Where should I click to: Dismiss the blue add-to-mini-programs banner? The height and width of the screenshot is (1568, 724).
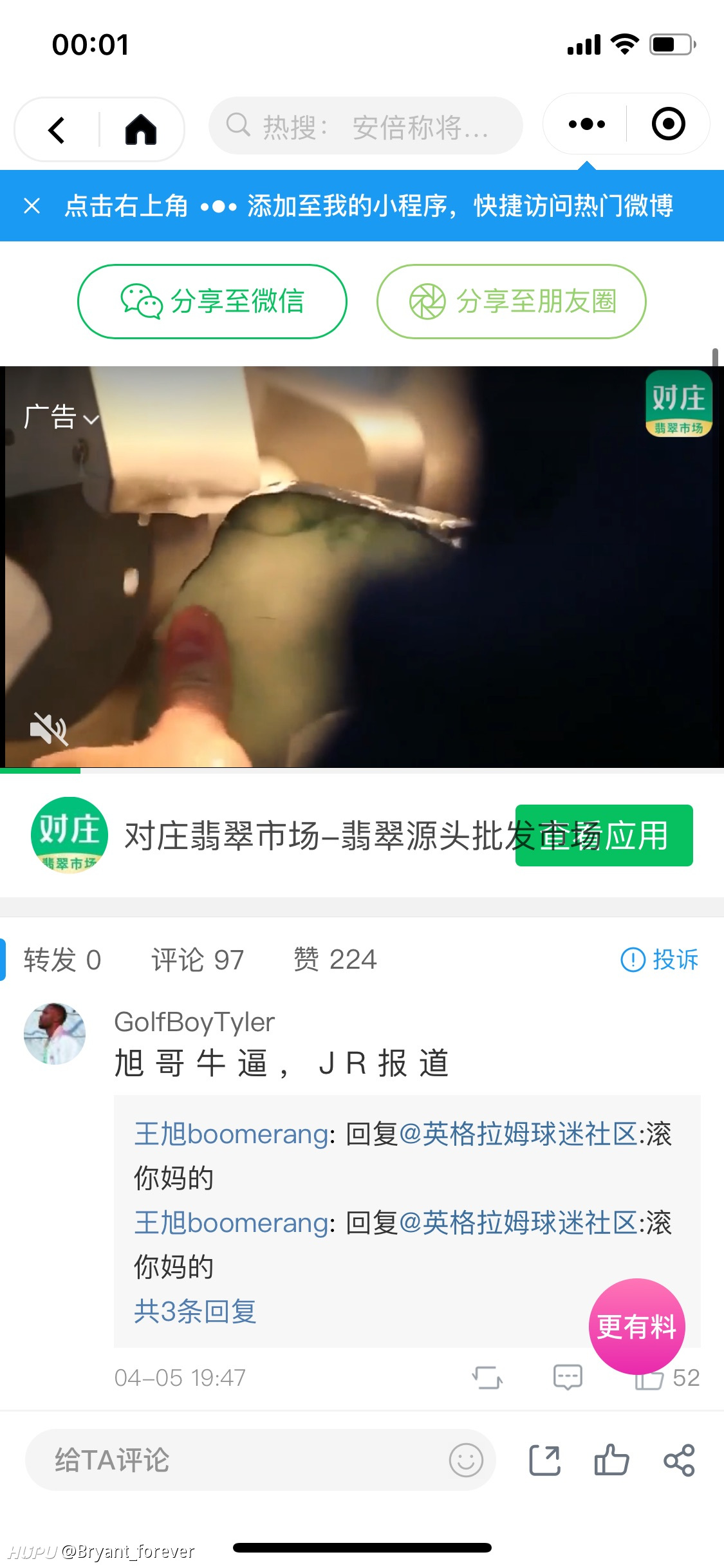coord(32,206)
